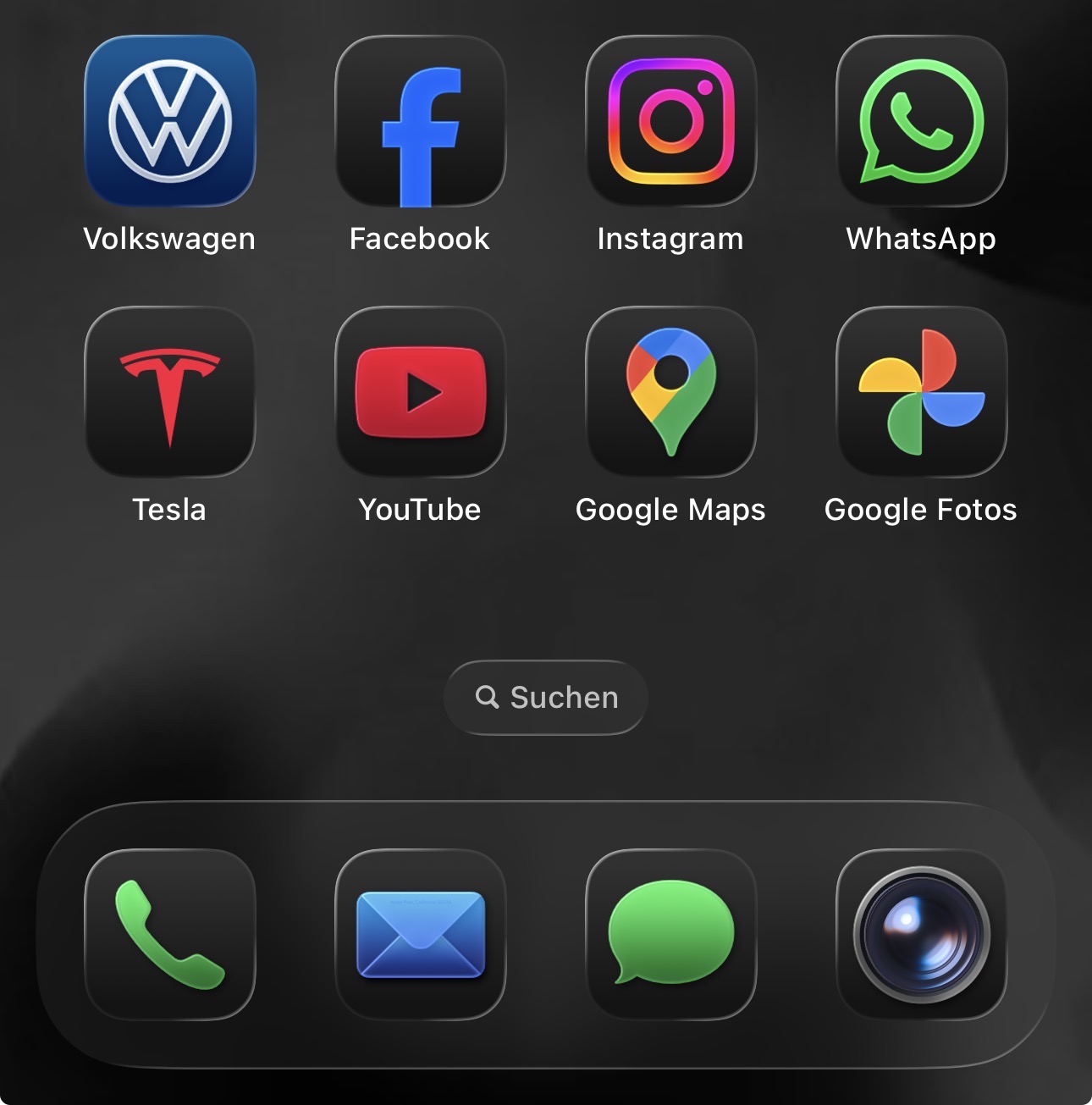
Task: Open Google Maps
Action: 670,392
